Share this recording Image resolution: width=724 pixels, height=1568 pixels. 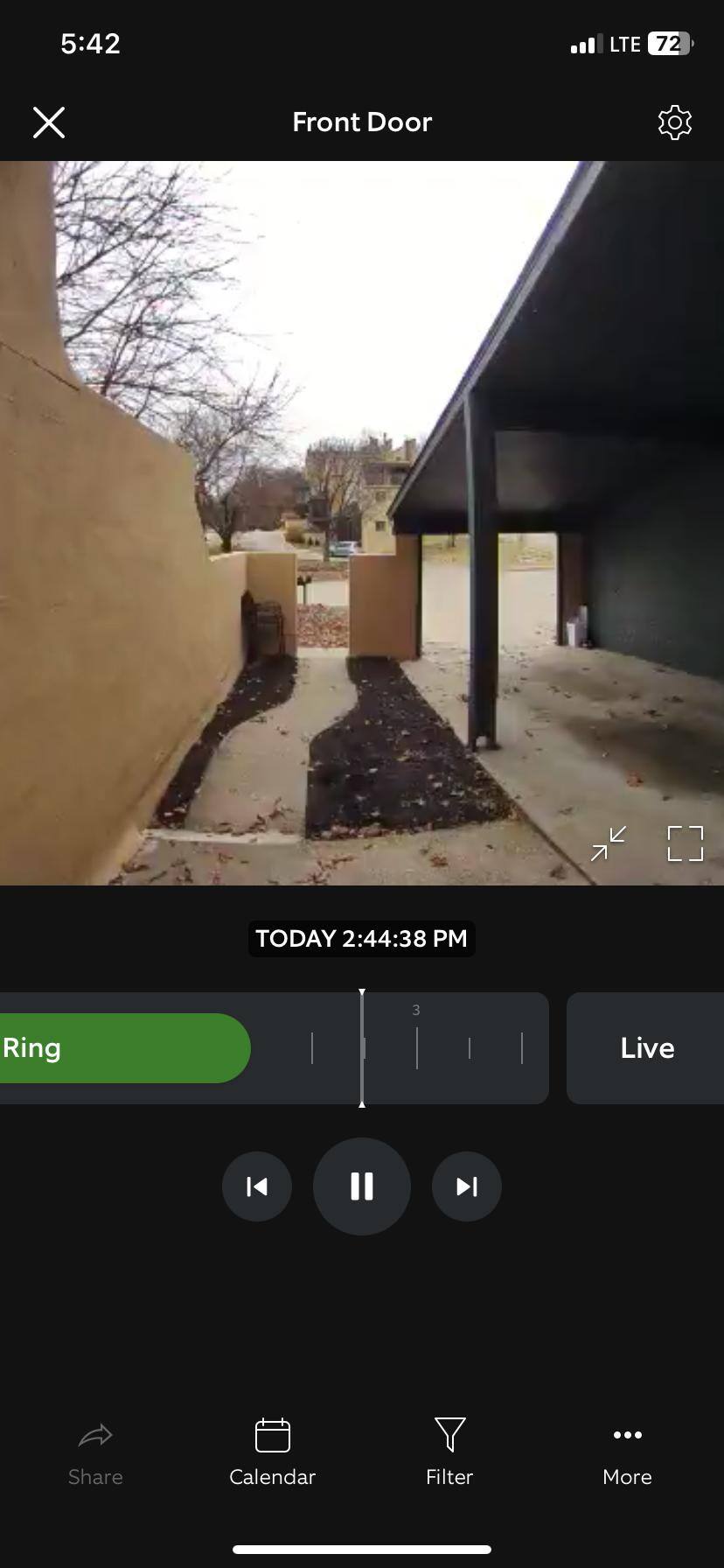click(x=95, y=1452)
